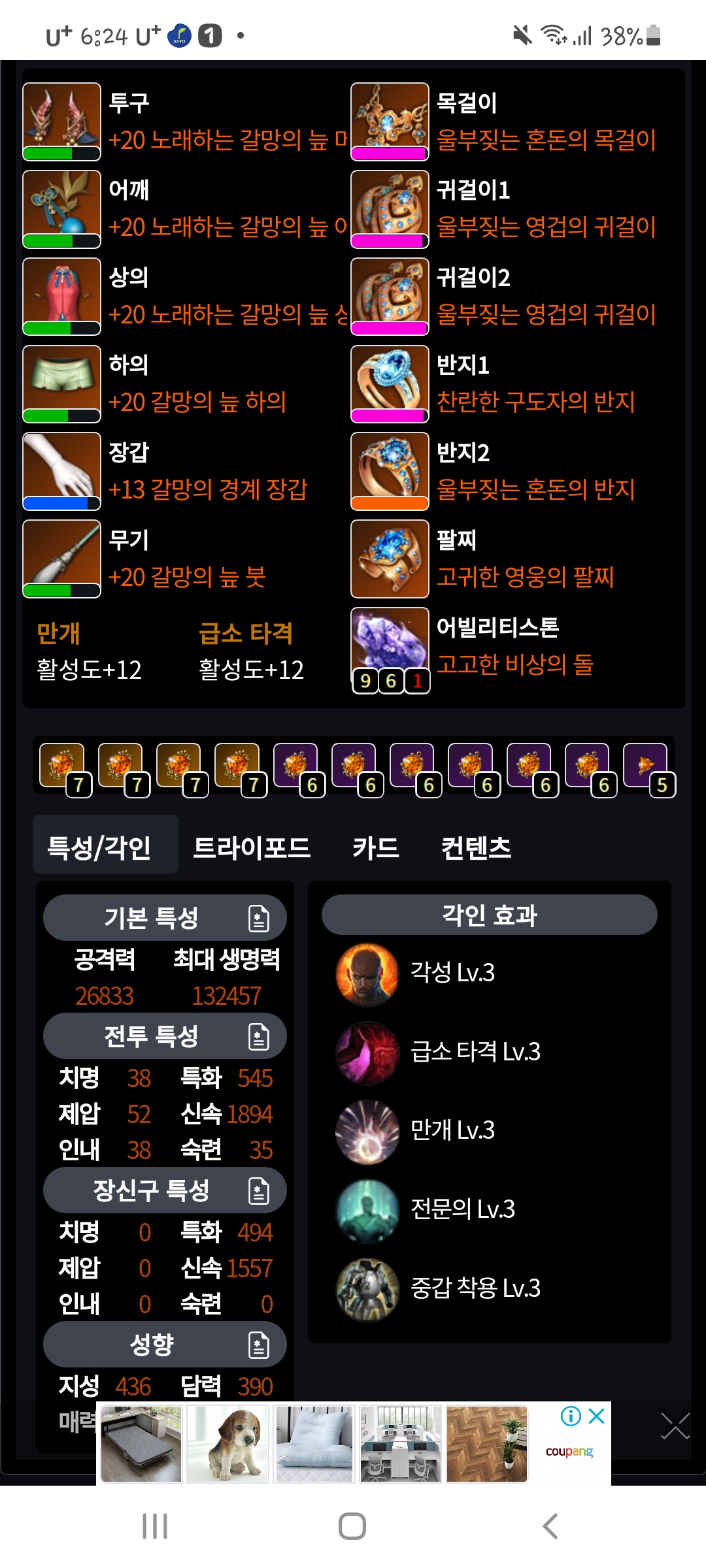Open details icon for 전투 특성

coord(259,1036)
